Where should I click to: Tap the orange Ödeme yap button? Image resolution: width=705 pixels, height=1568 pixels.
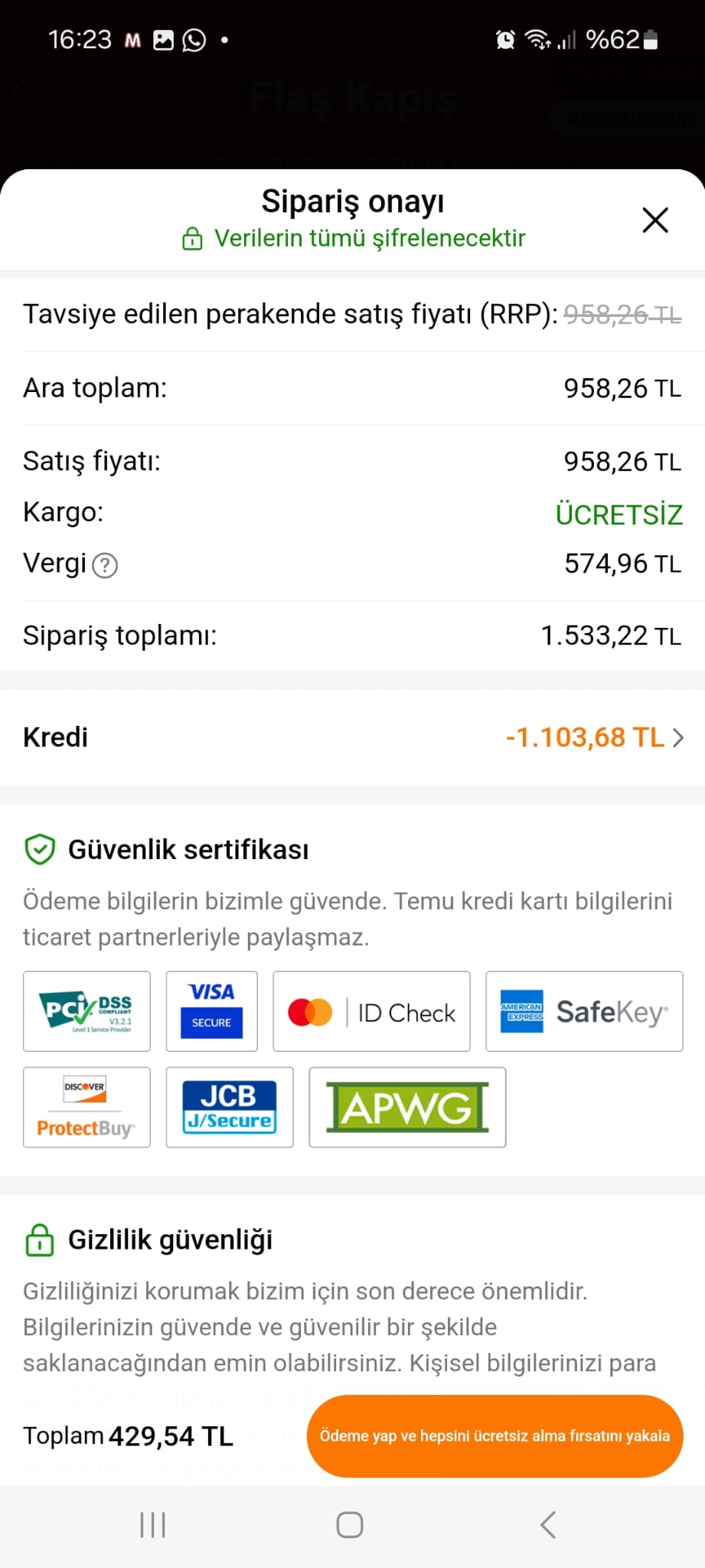tap(494, 1436)
